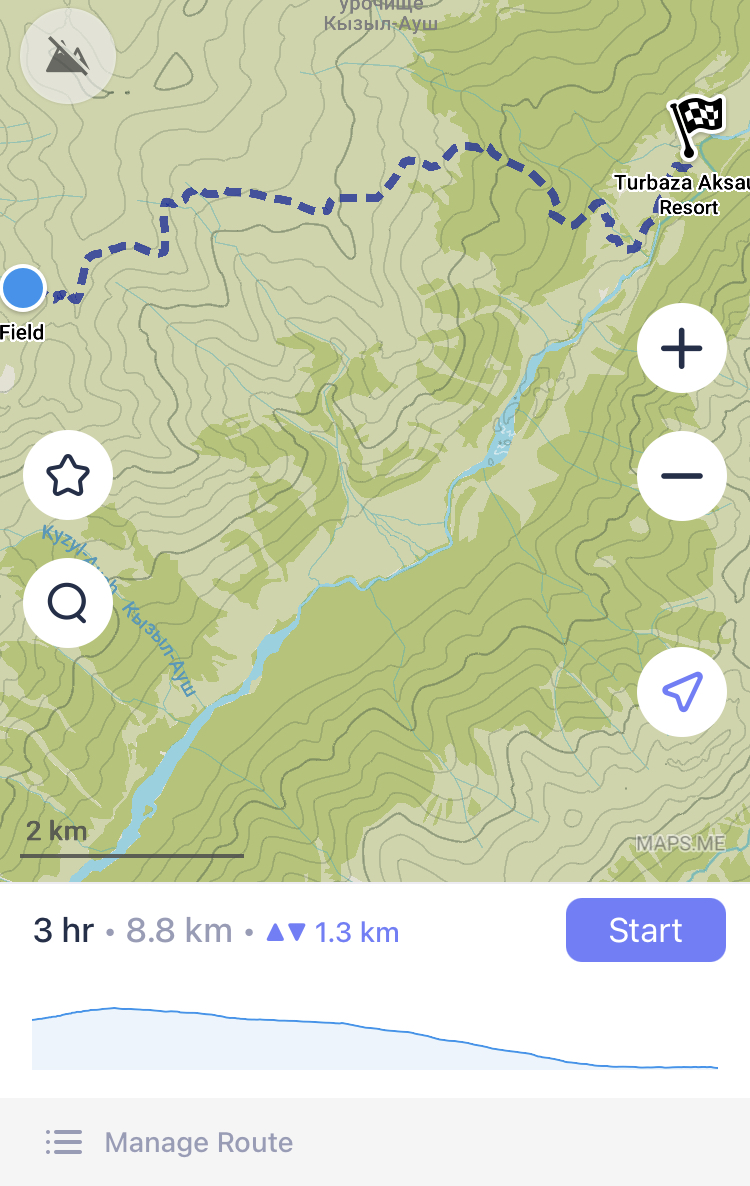Zoom out with the minus button
This screenshot has width=750, height=1186.
point(682,476)
